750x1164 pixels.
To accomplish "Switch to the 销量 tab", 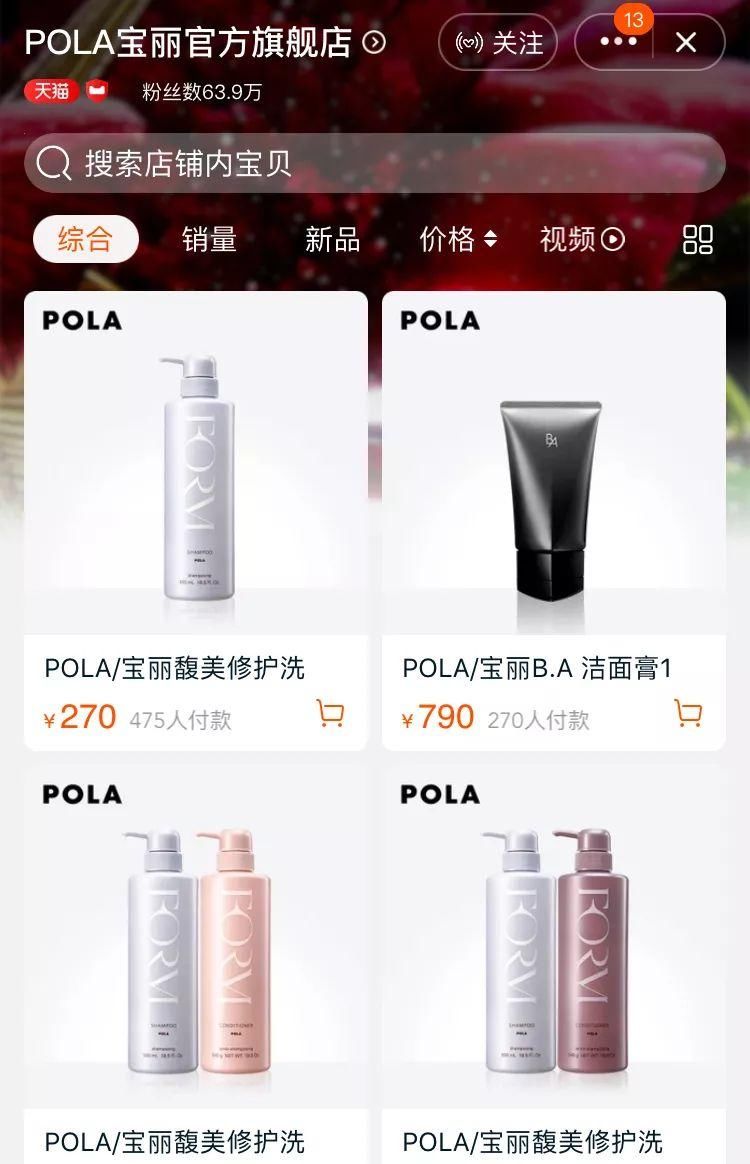I will [x=208, y=239].
